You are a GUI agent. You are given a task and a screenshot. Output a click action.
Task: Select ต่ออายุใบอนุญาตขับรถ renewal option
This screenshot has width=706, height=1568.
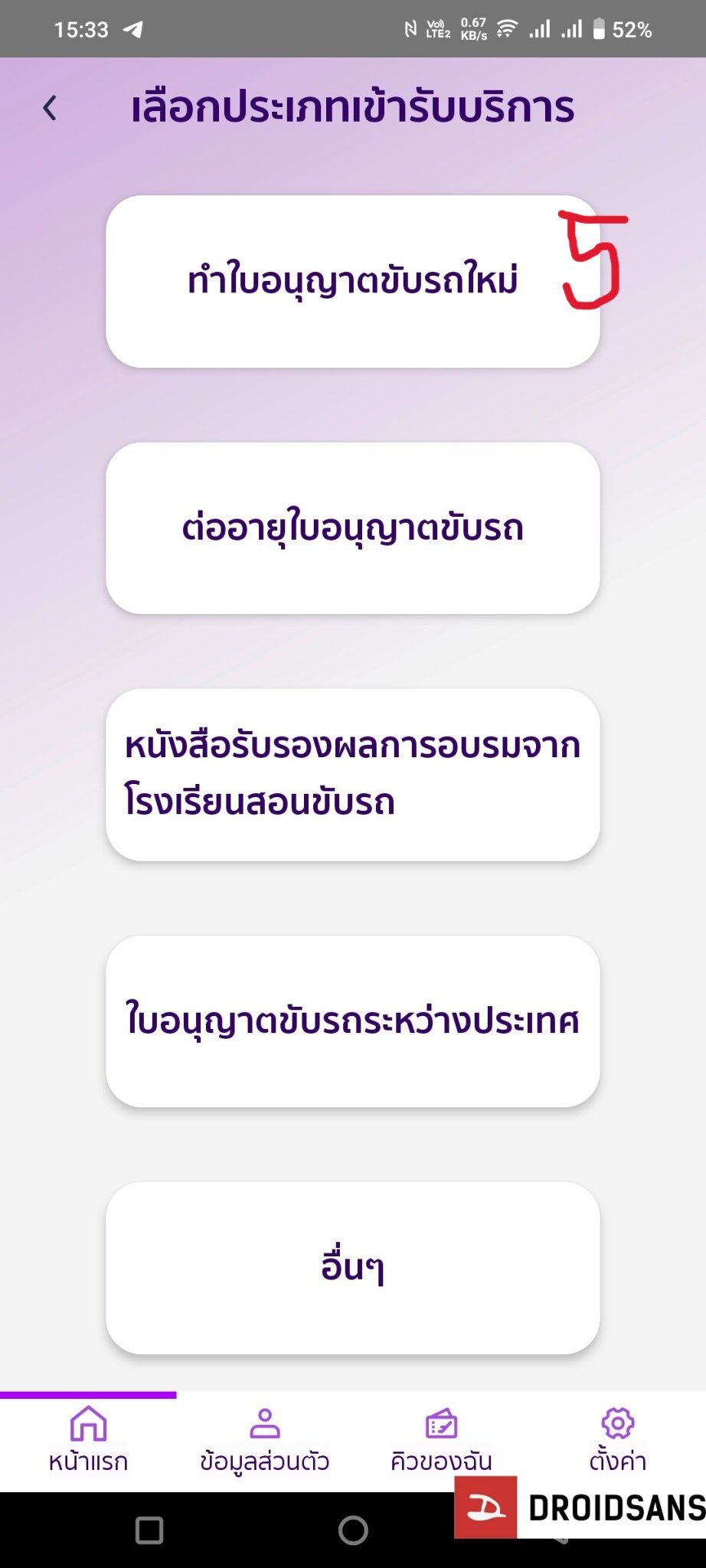(353, 525)
